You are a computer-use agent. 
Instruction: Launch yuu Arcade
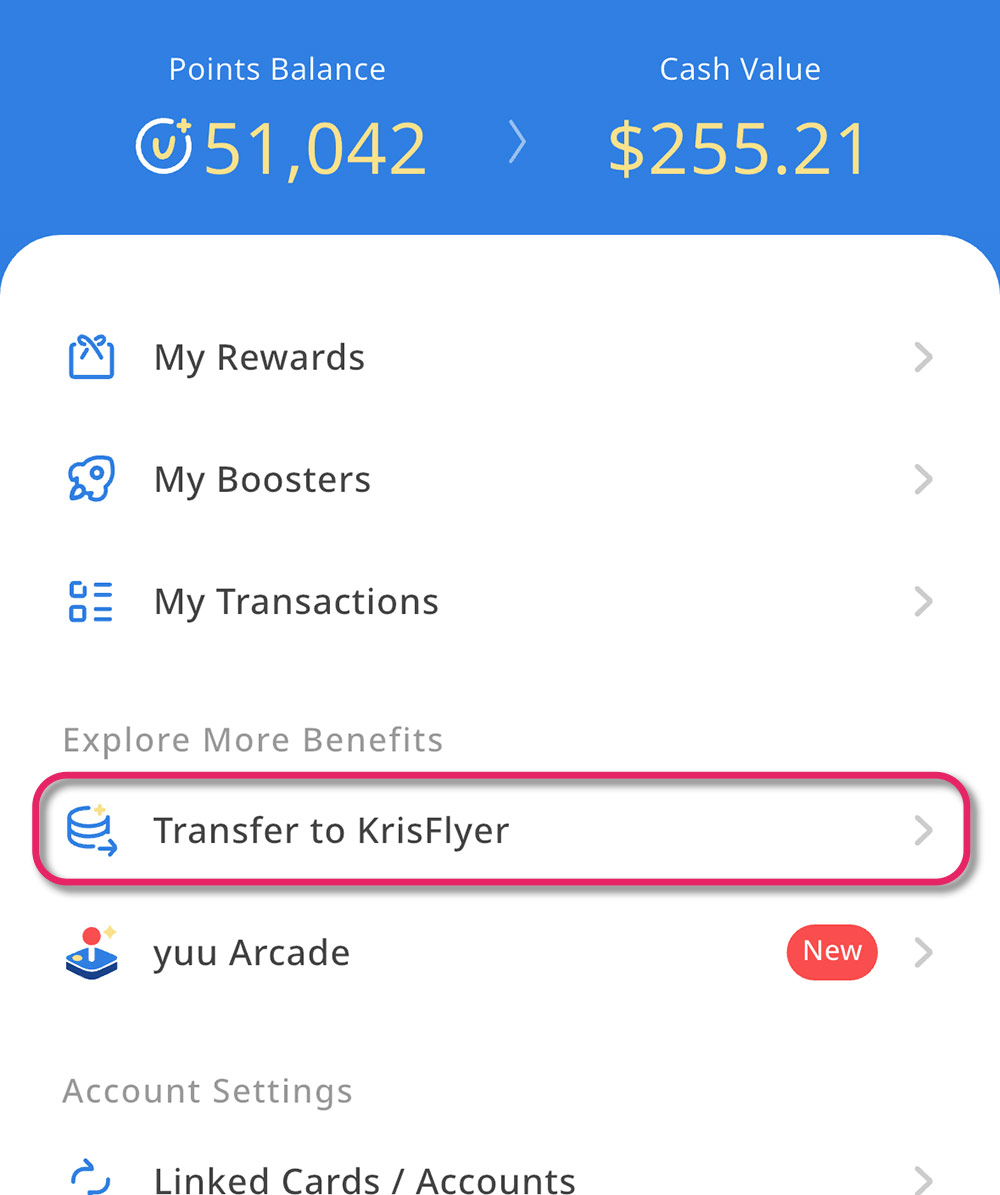pyautogui.click(x=252, y=953)
